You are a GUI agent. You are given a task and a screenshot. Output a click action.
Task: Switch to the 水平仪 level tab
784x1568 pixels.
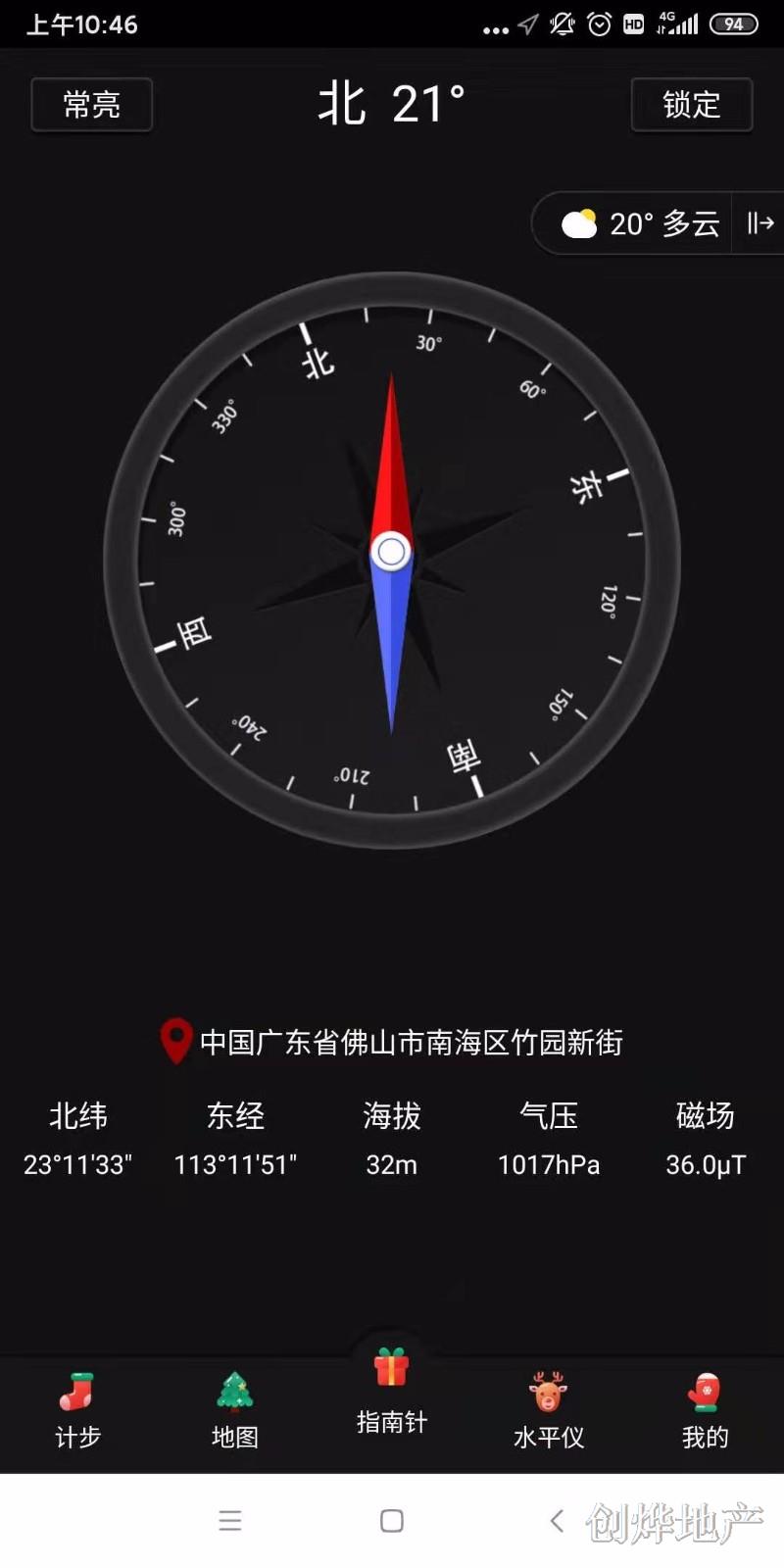coord(549,1411)
